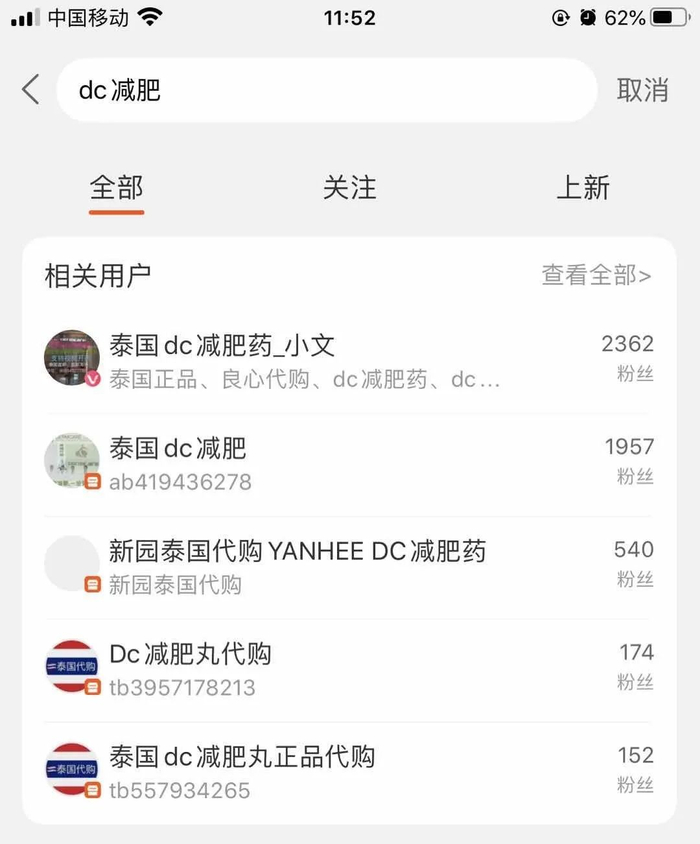
Task: View all related users via 查看全部
Action: 596,275
